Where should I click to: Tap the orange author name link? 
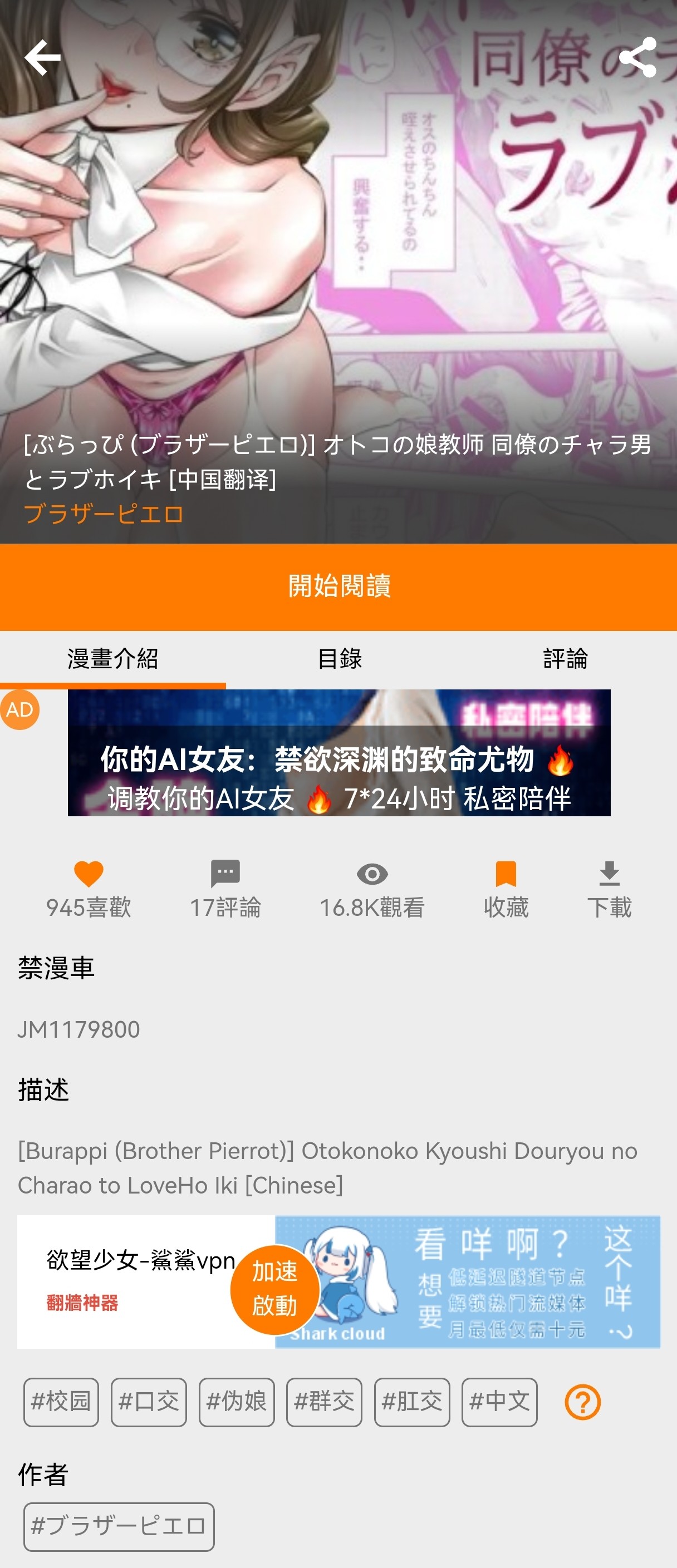pos(104,514)
